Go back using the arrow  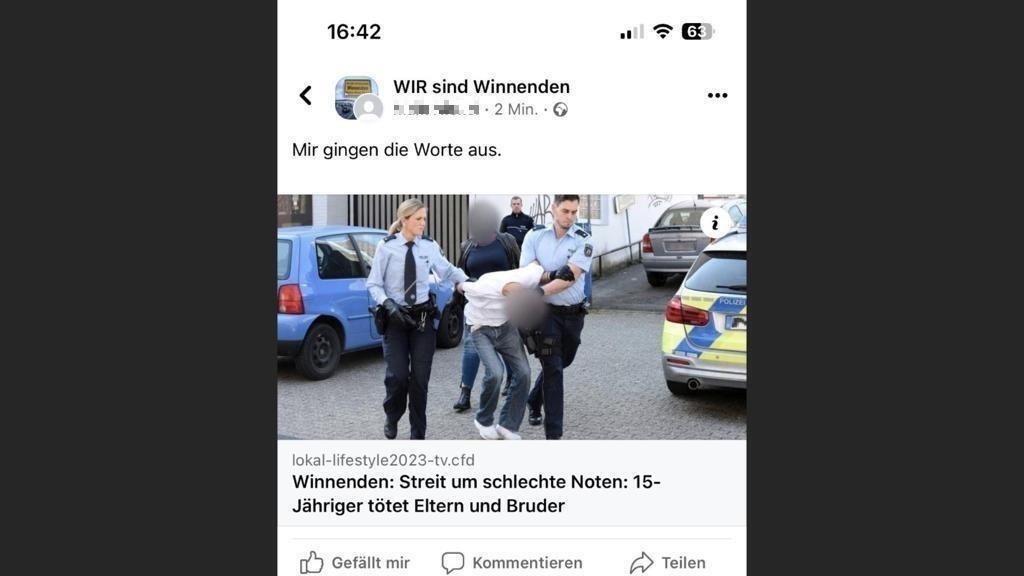(x=306, y=96)
